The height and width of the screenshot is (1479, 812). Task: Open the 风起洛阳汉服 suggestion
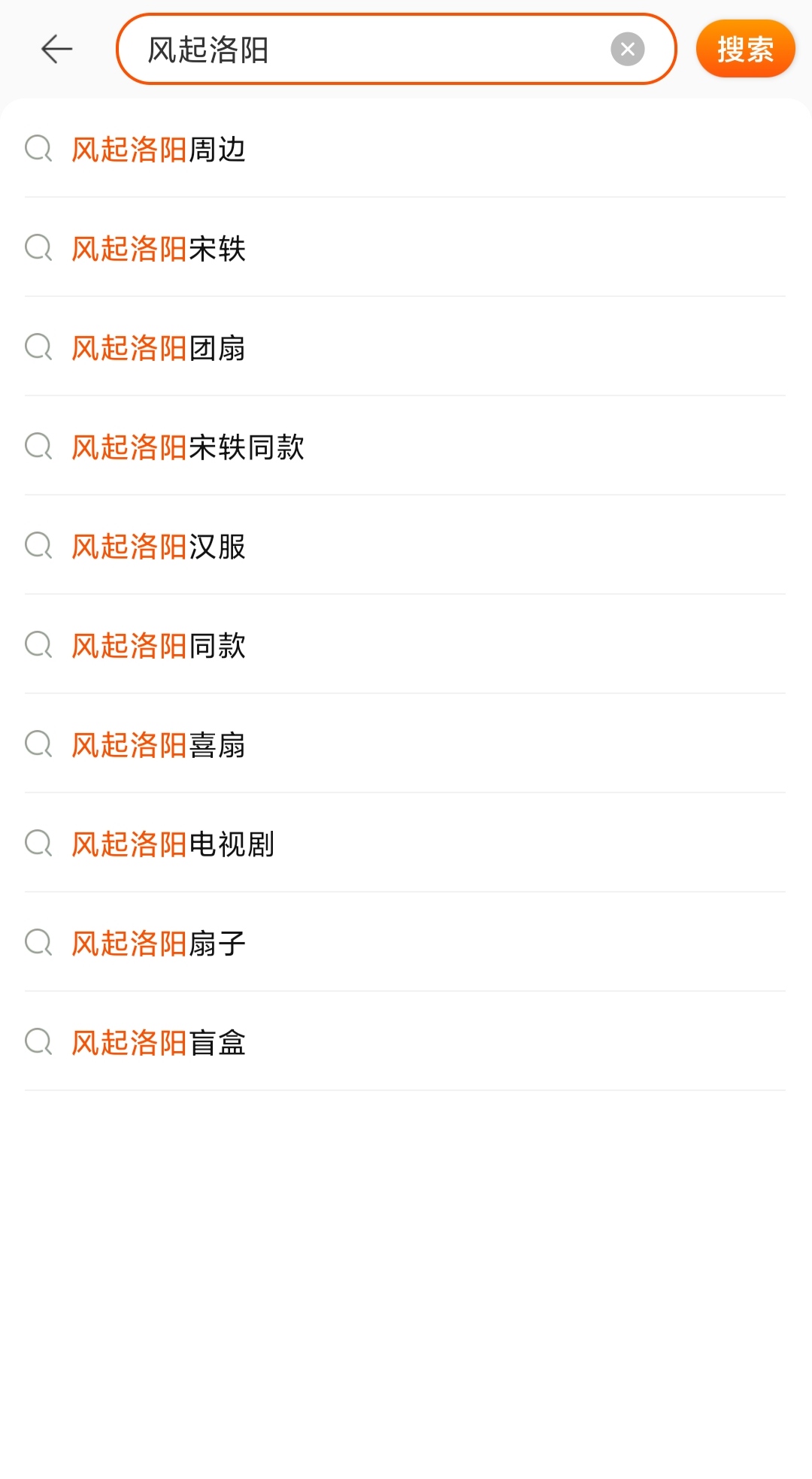click(158, 546)
